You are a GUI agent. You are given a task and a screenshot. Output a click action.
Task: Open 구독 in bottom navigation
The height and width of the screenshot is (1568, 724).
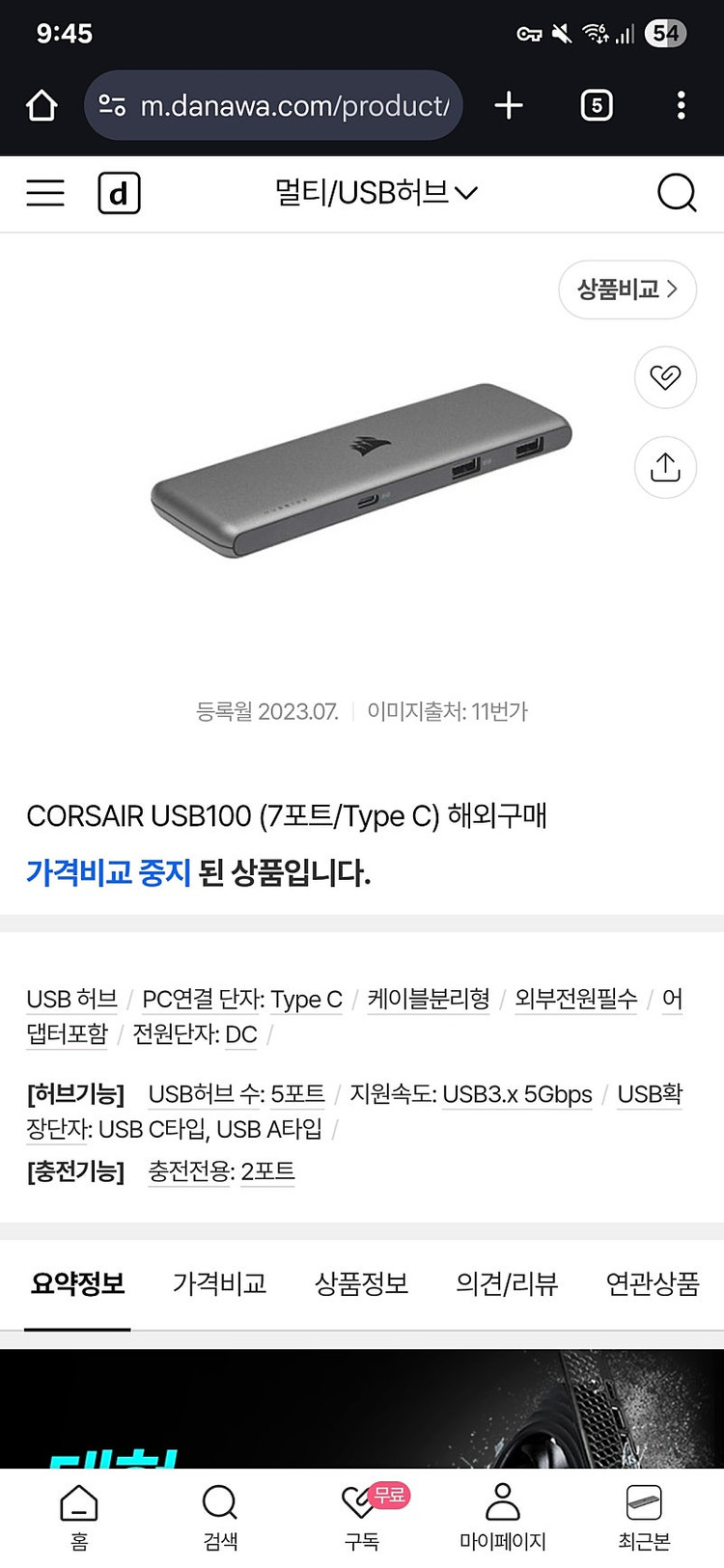pos(362,1517)
